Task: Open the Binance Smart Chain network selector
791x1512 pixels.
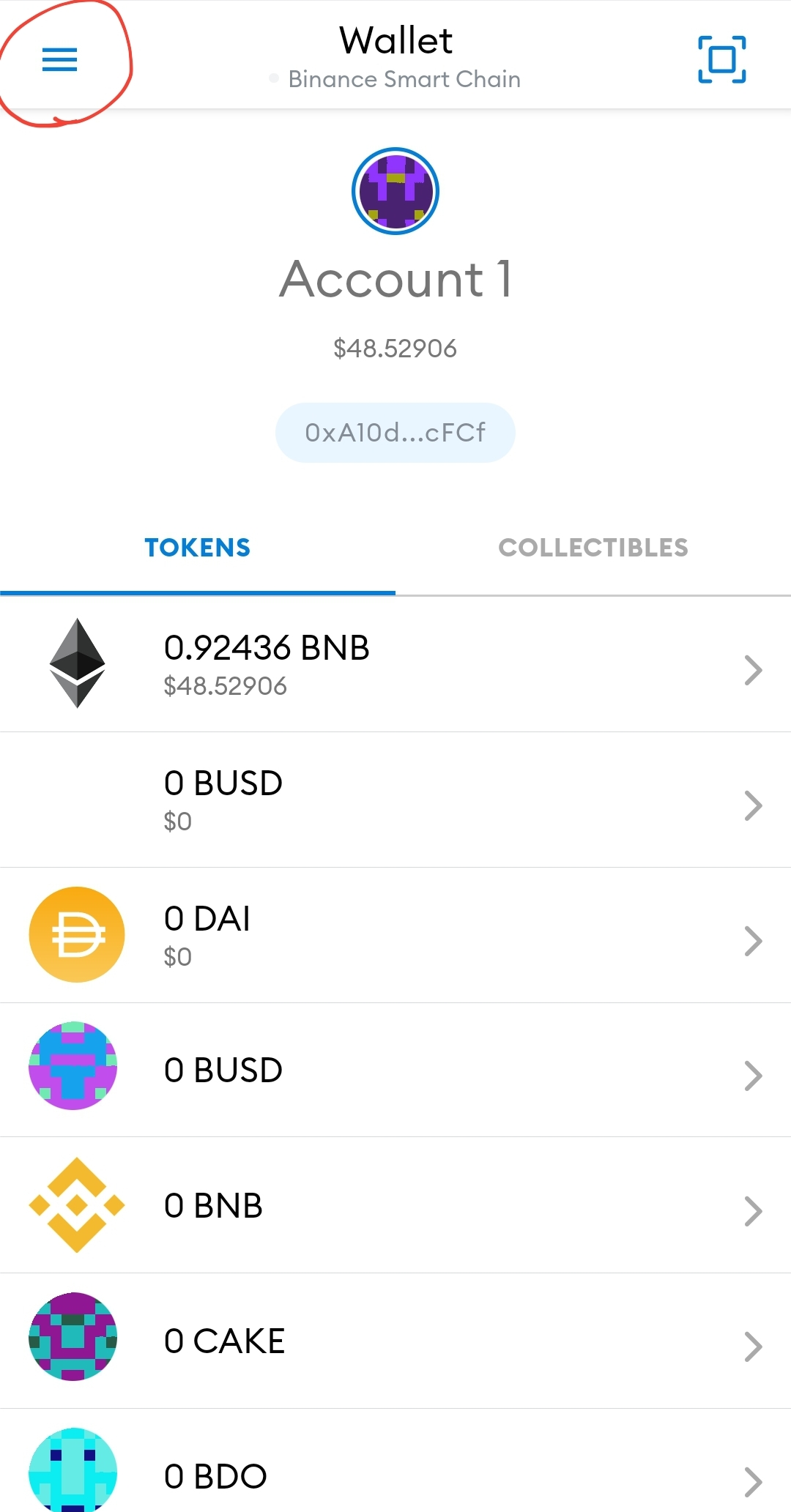Action: [404, 79]
